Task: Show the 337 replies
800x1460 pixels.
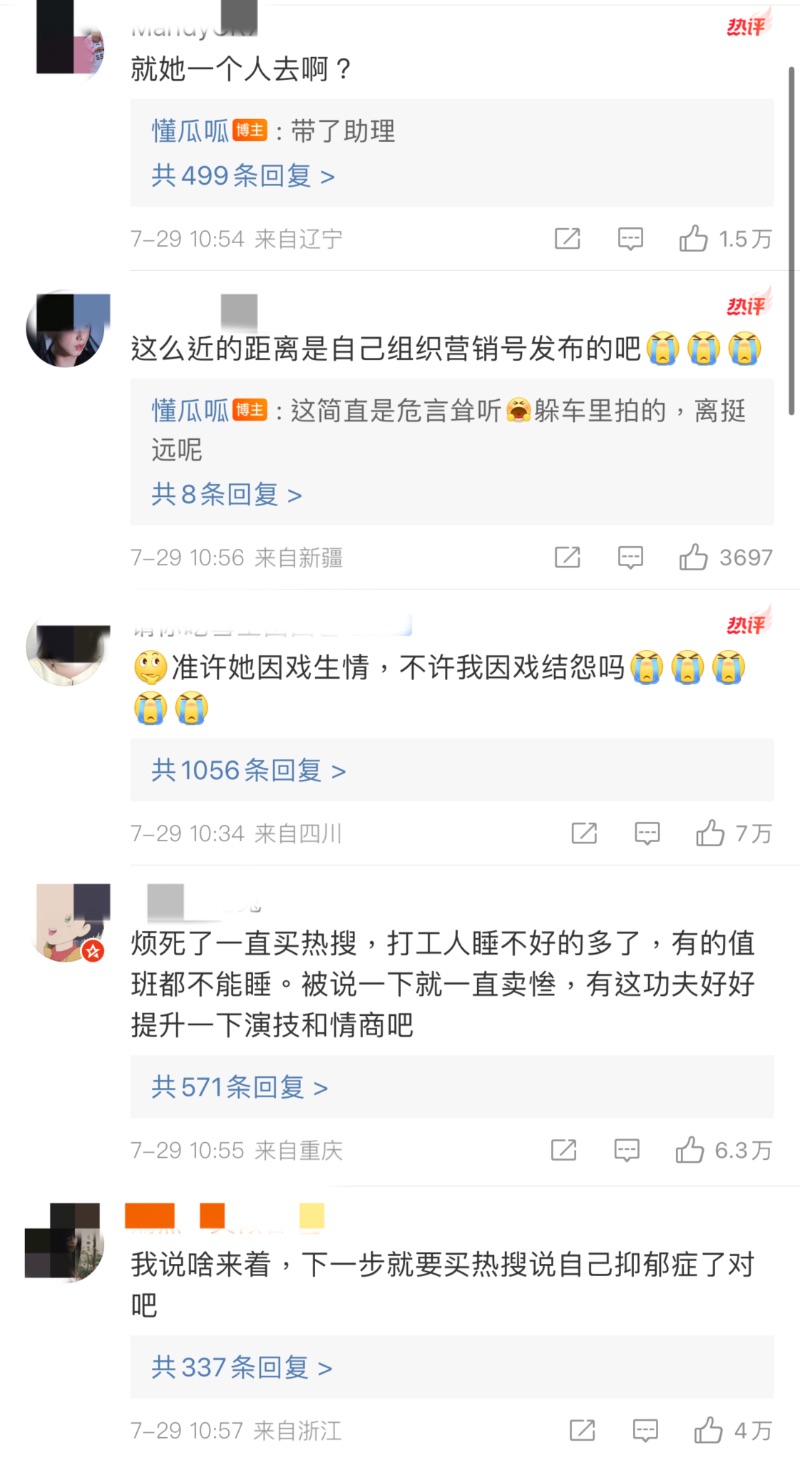Action: click(242, 1367)
